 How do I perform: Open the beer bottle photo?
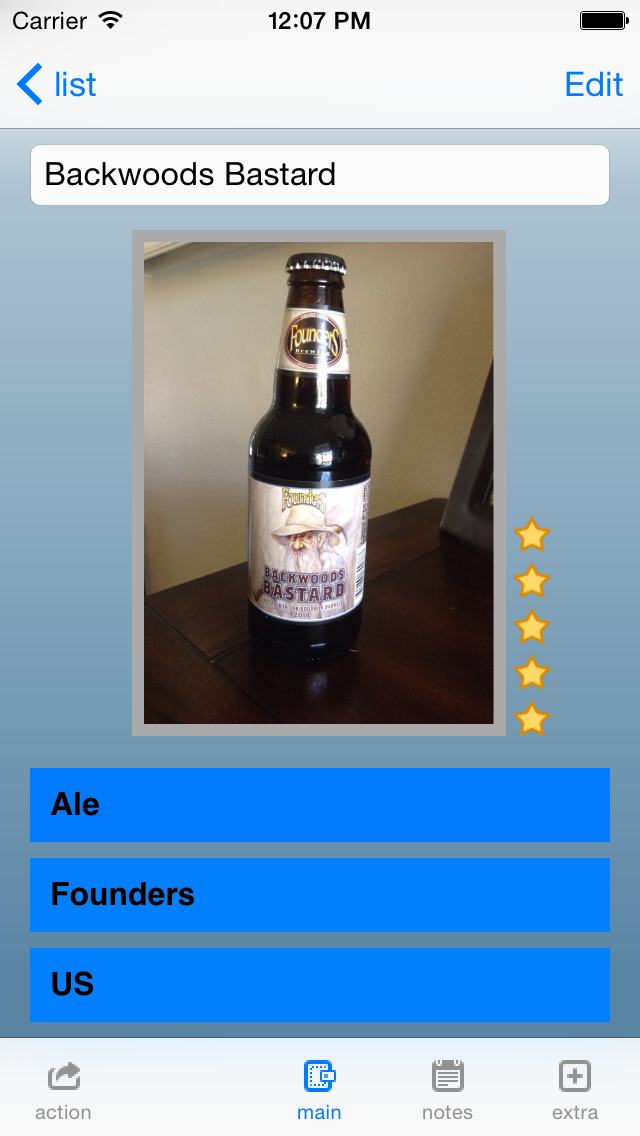[318, 483]
